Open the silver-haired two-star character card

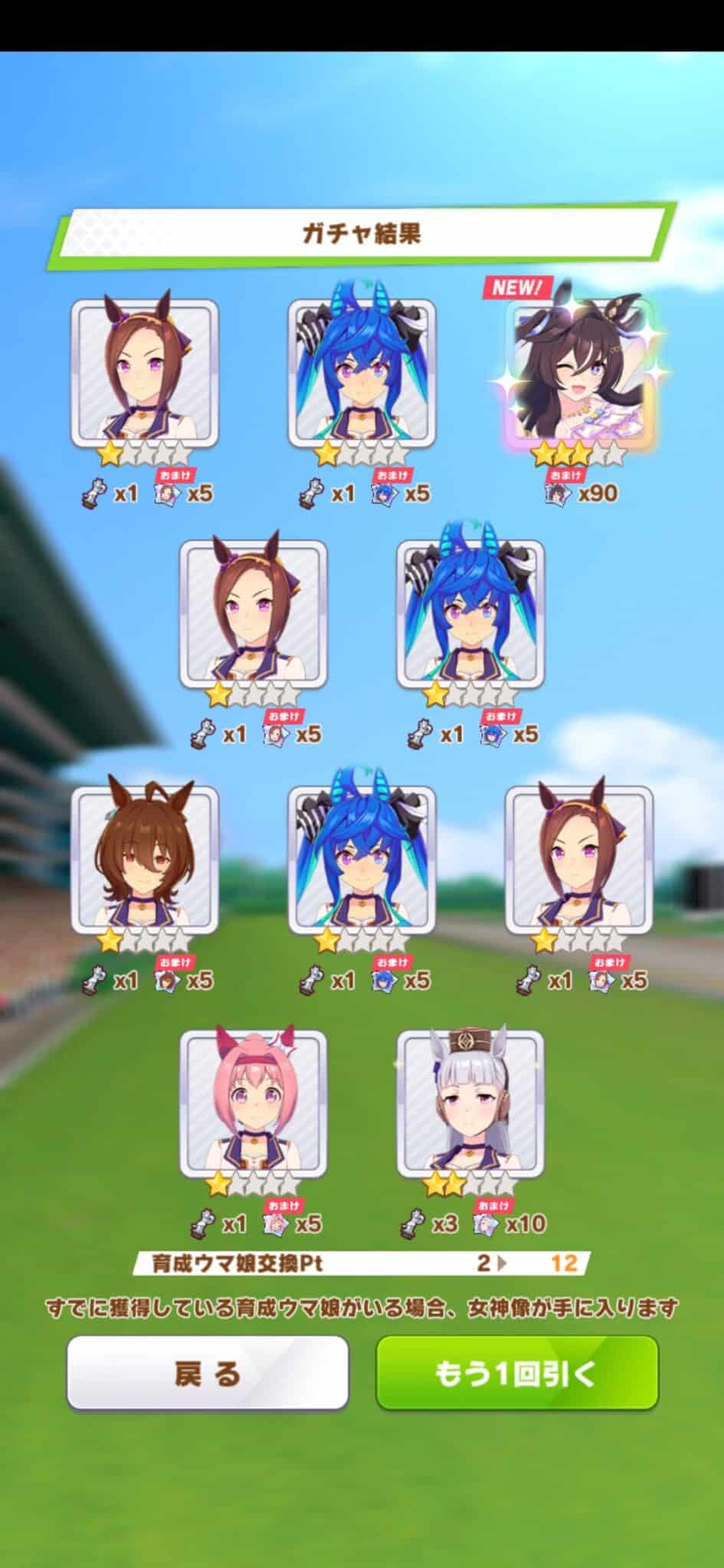point(470,1104)
